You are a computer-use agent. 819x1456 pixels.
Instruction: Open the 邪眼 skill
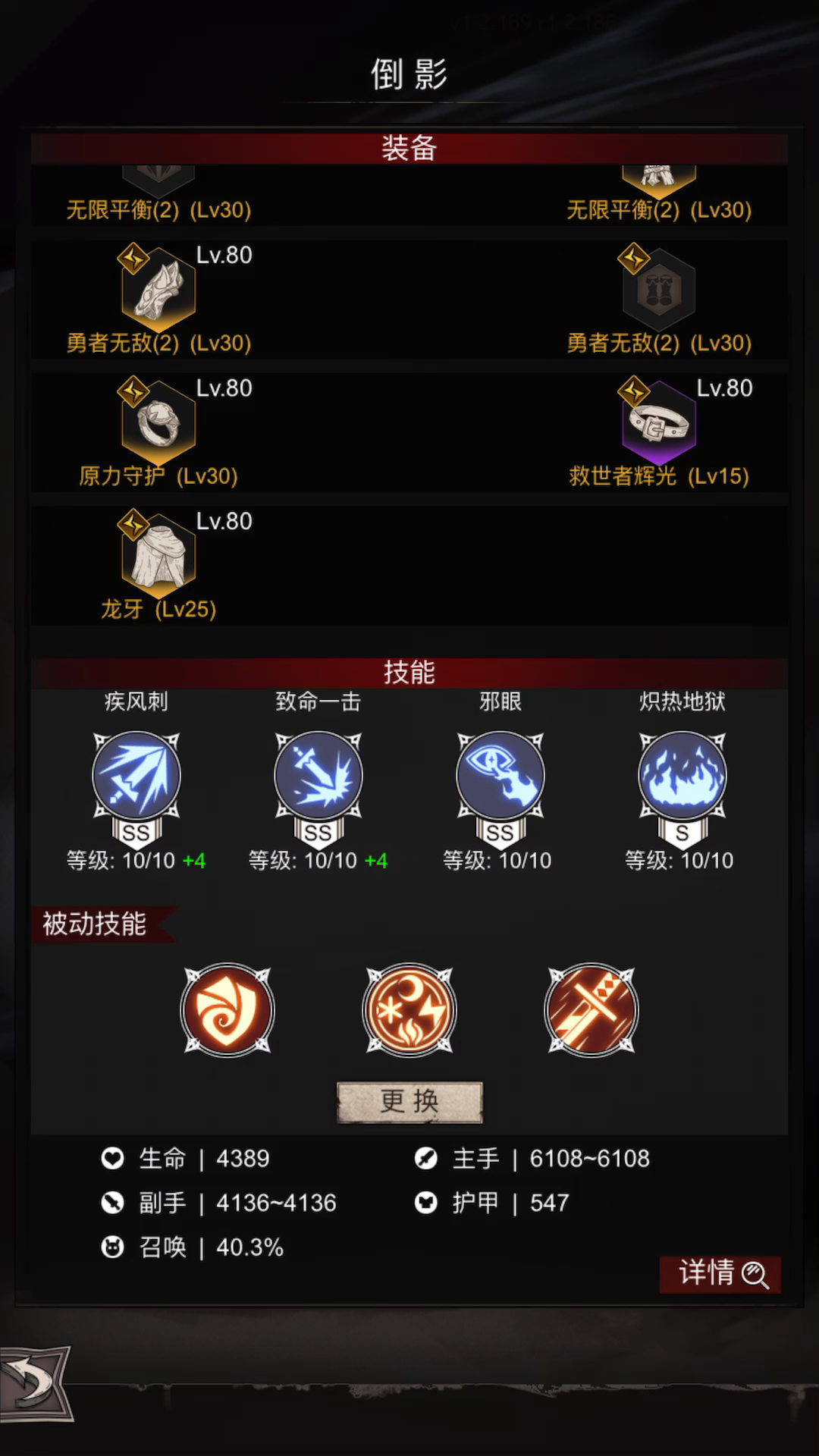point(500,777)
